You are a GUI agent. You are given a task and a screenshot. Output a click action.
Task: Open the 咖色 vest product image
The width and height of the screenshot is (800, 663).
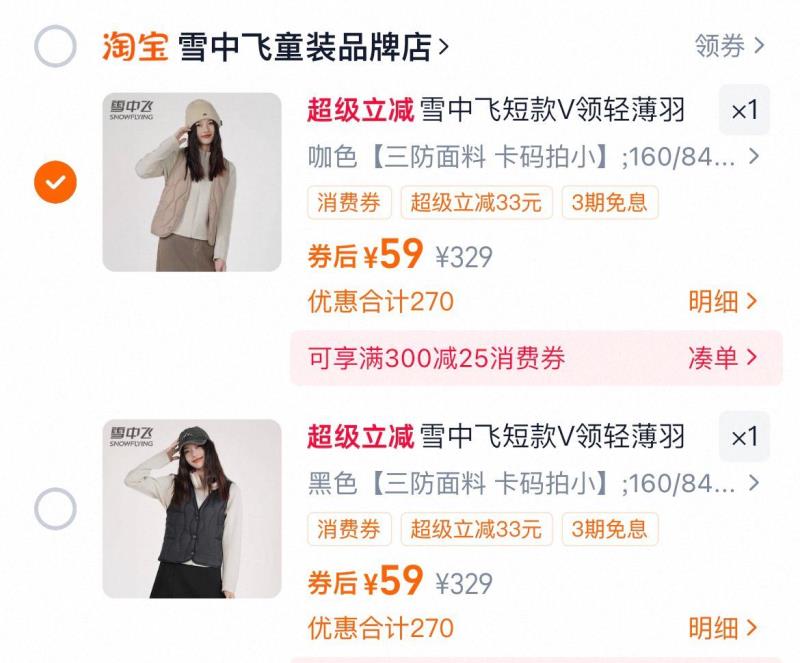pyautogui.click(x=192, y=182)
